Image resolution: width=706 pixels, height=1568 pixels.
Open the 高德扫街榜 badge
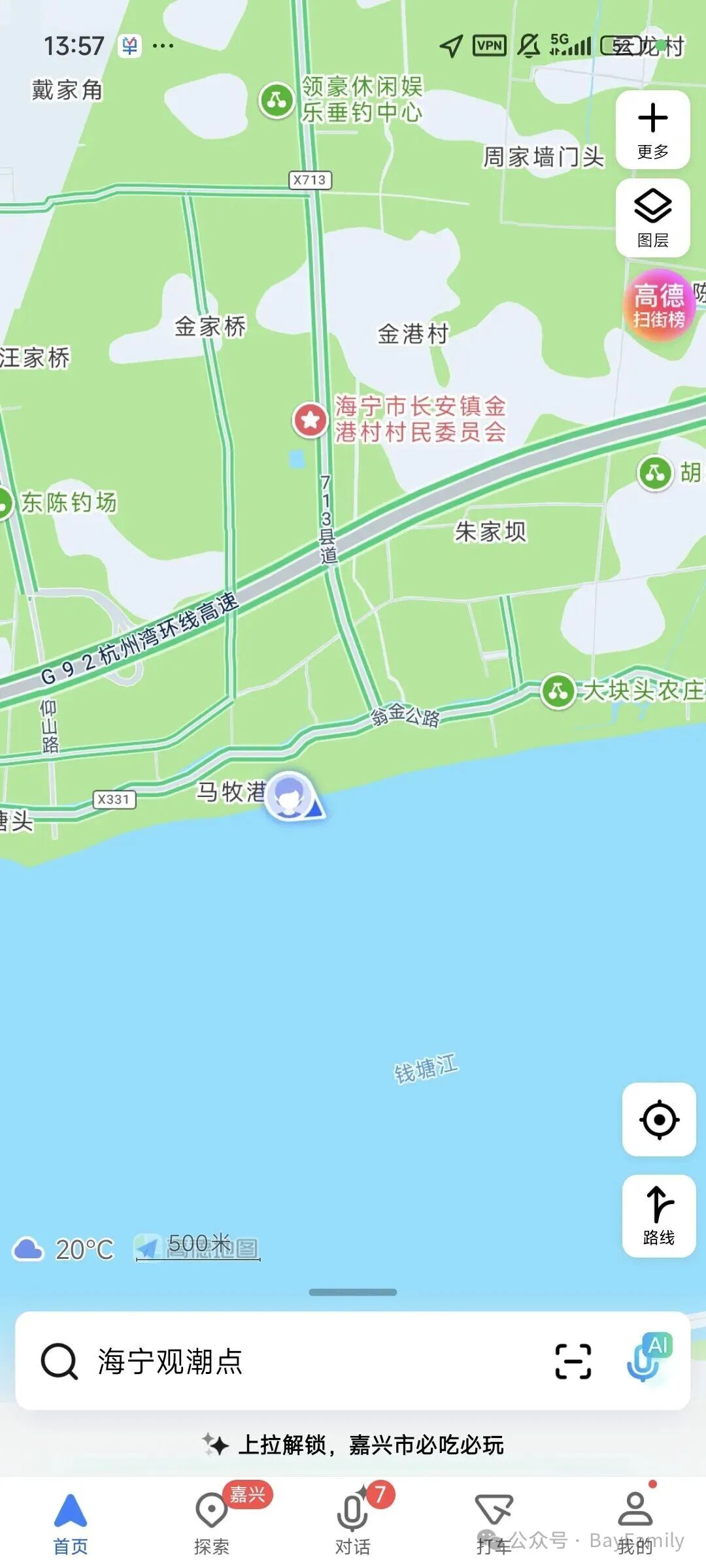pos(659,305)
